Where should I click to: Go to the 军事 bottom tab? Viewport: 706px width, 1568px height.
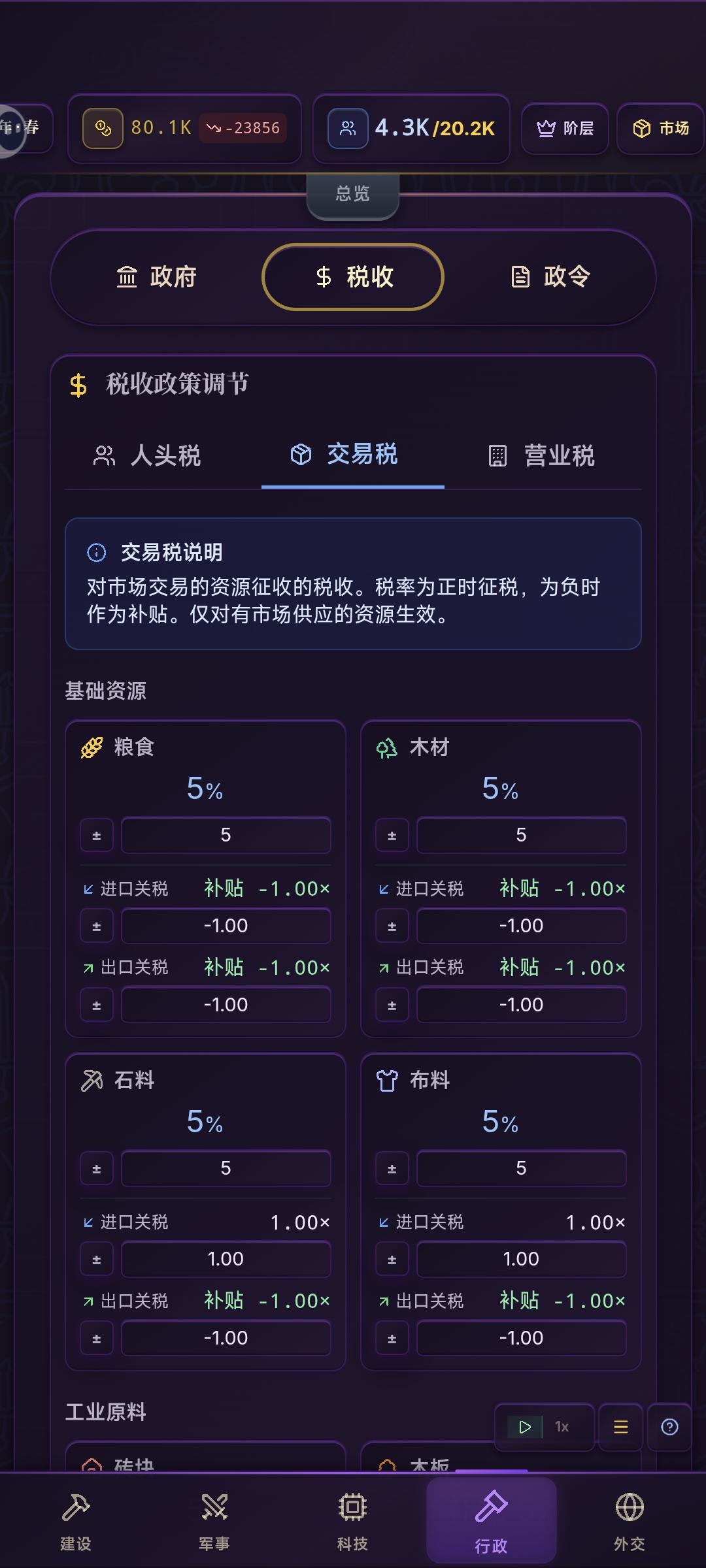click(214, 1521)
